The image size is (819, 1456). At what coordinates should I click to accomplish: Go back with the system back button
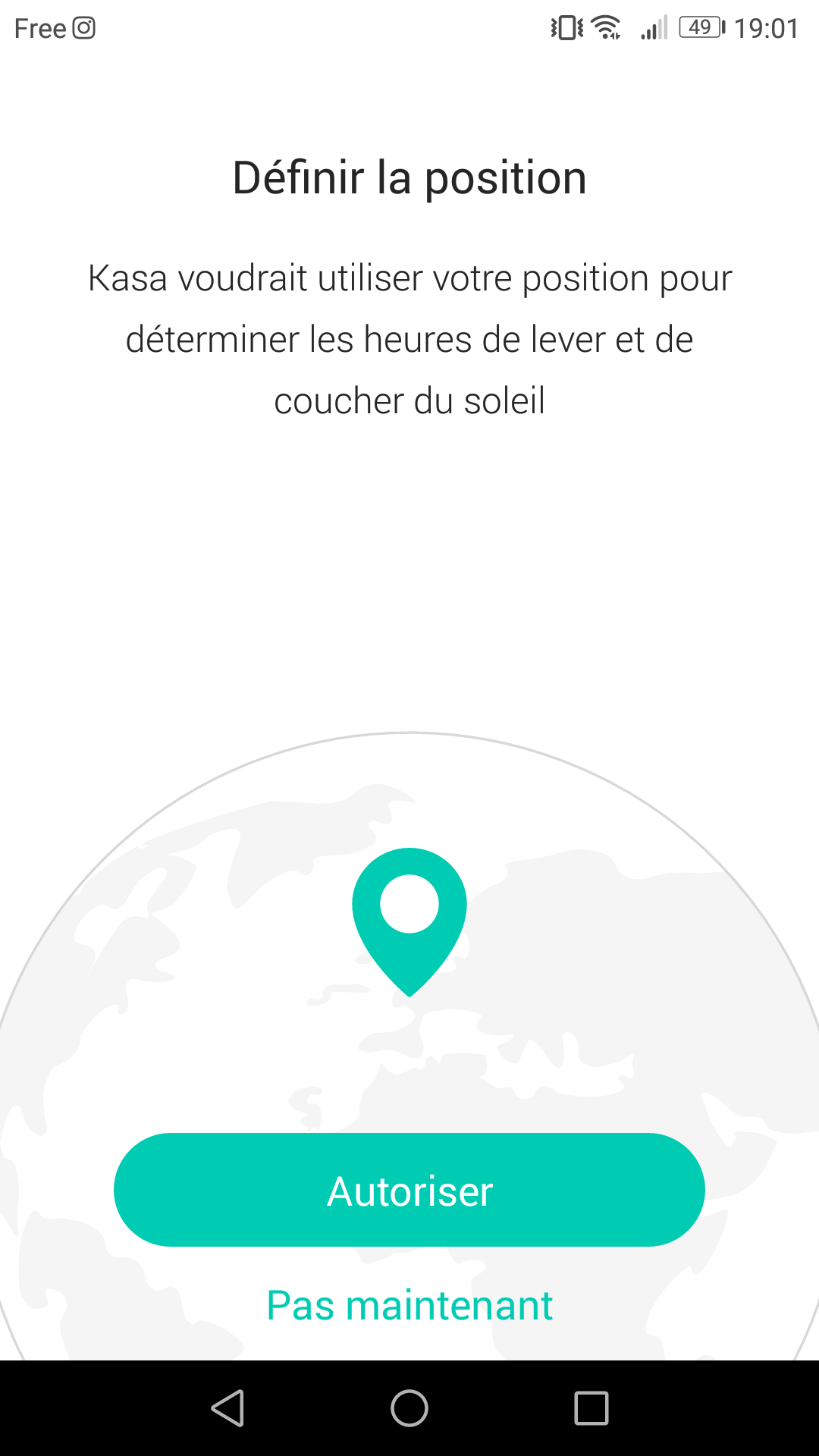click(x=227, y=1408)
